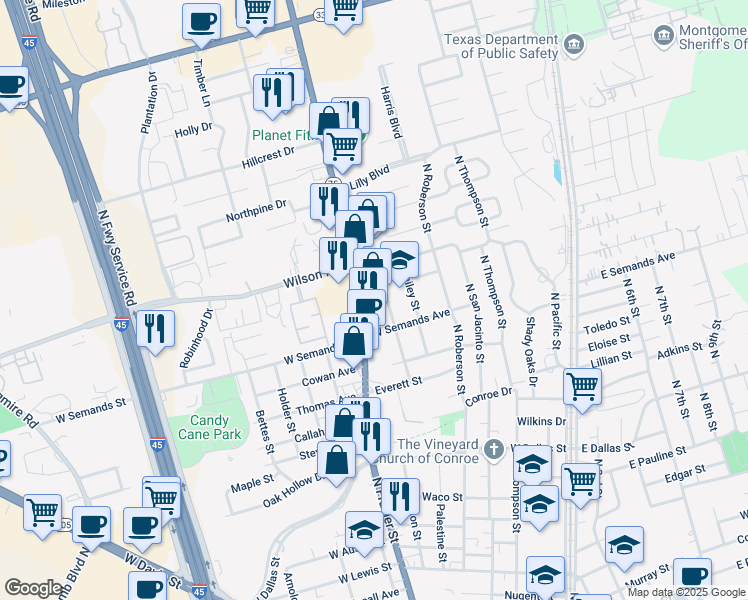The width and height of the screenshot is (748, 600).
Task: Tap the grocery cart marker below E Pauline St
Action: [x=580, y=481]
